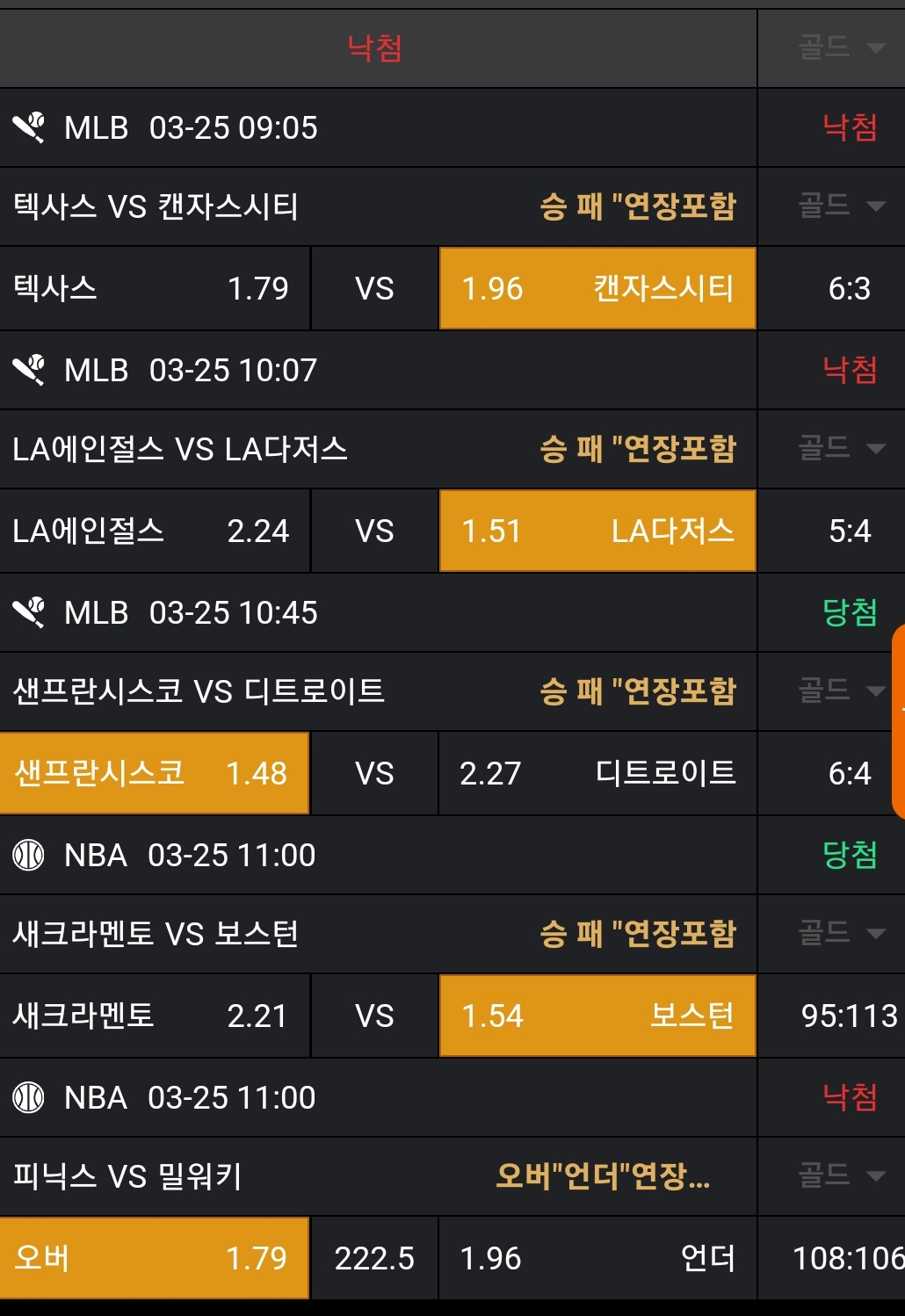Expand 골드 dropdown for 새크라멘토 VS 보스턴
The width and height of the screenshot is (905, 1316).
(x=840, y=933)
